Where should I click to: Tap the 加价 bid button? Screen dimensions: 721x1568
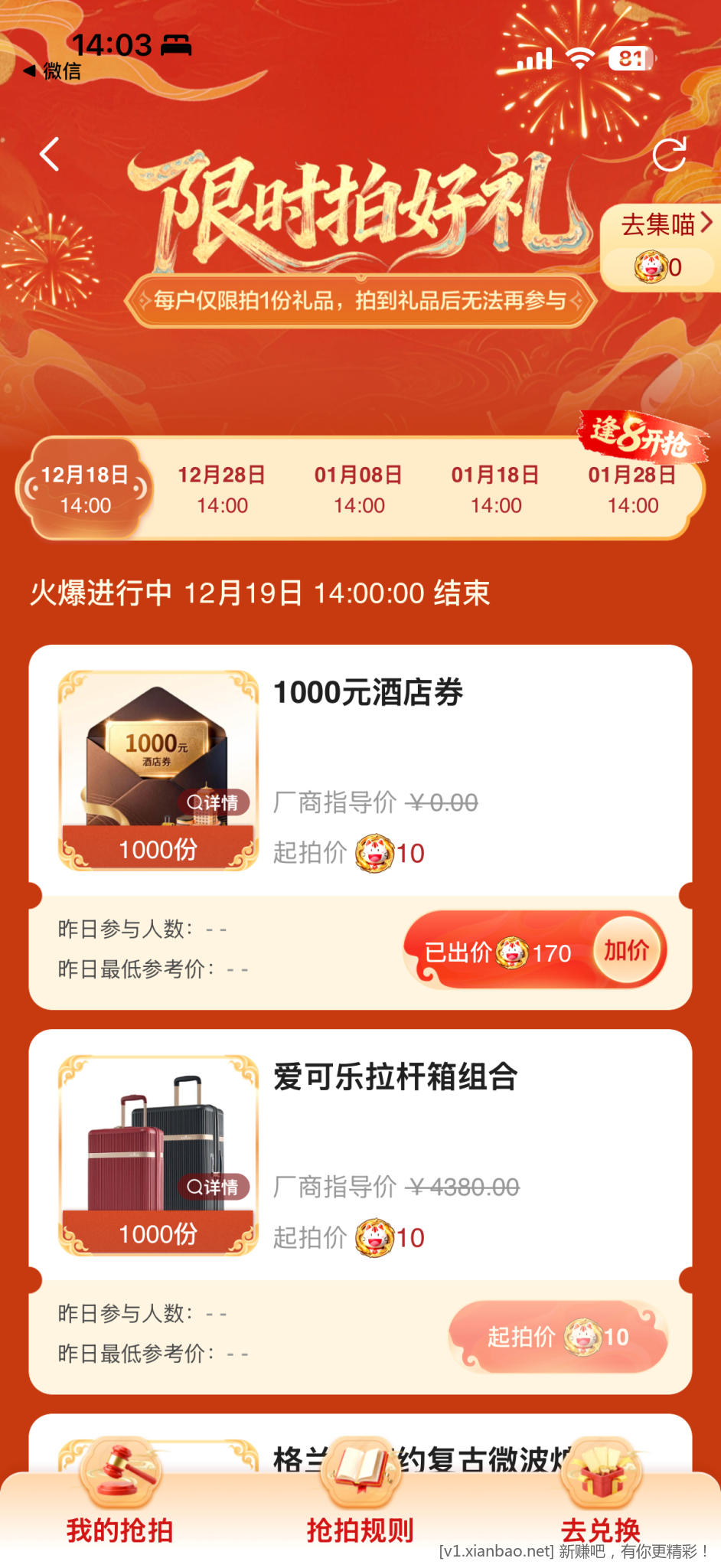(628, 949)
